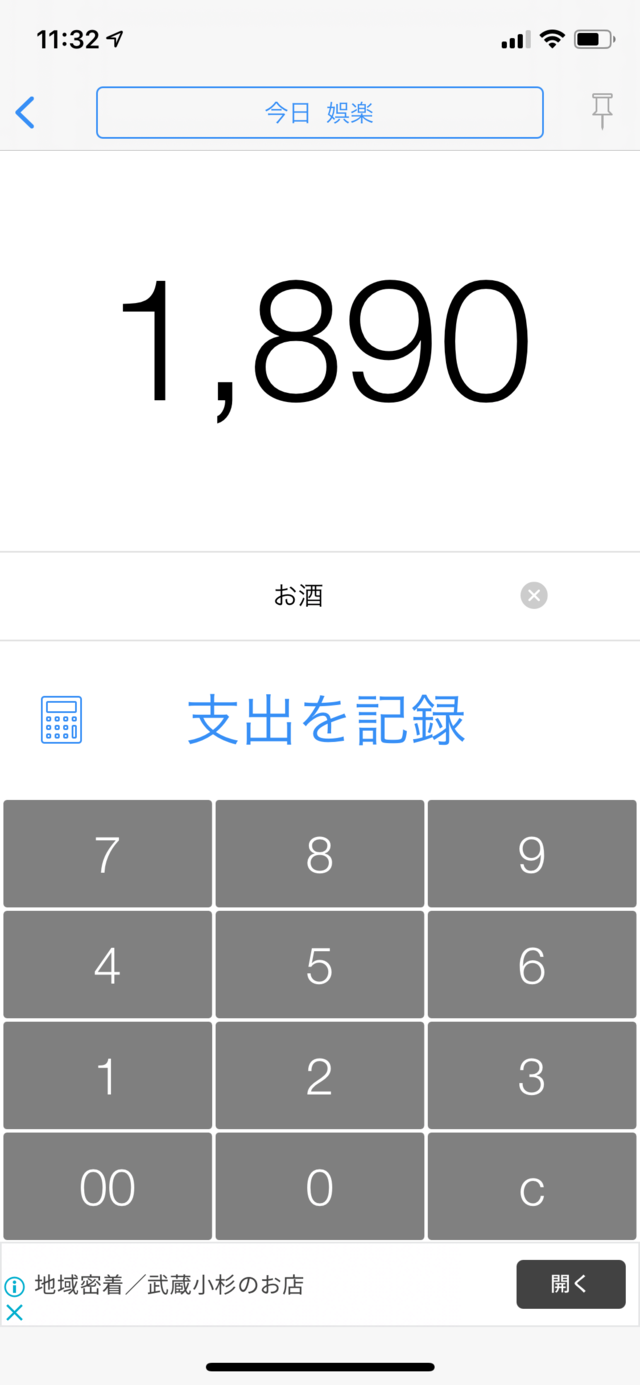This screenshot has height=1385, width=640.
Task: Enter digit 5 on the keypad
Action: click(319, 965)
